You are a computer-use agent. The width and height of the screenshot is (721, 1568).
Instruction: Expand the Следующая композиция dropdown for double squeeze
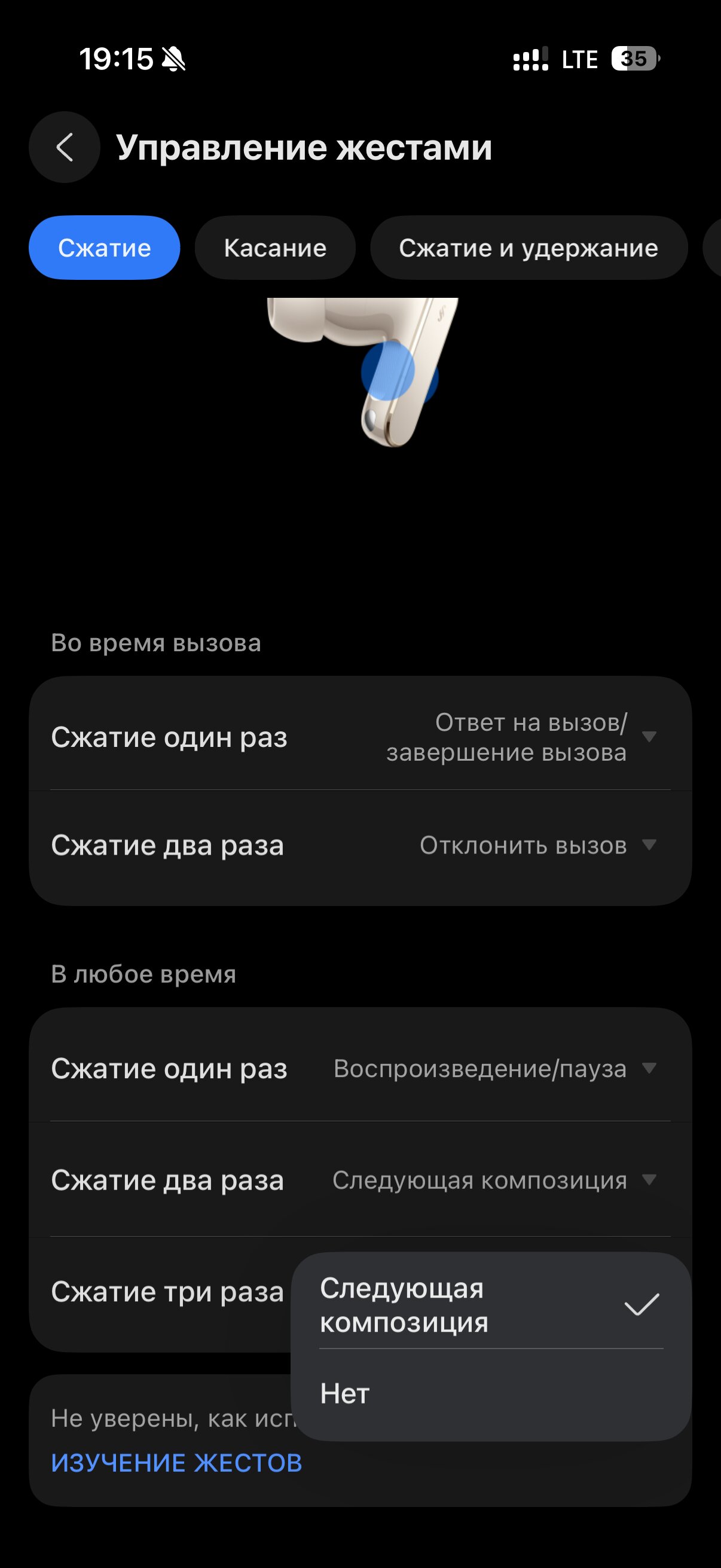click(x=493, y=1180)
